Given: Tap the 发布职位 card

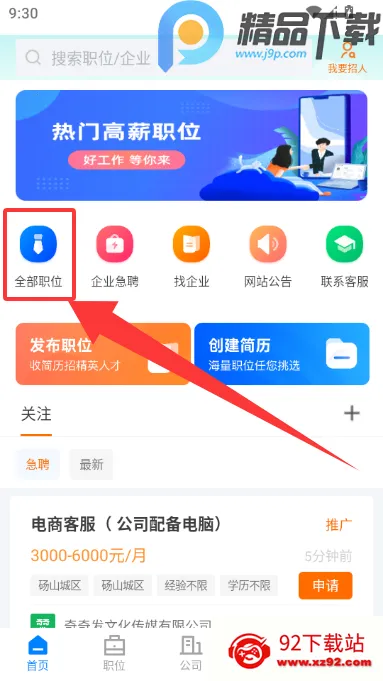Looking at the screenshot, I should (103, 354).
